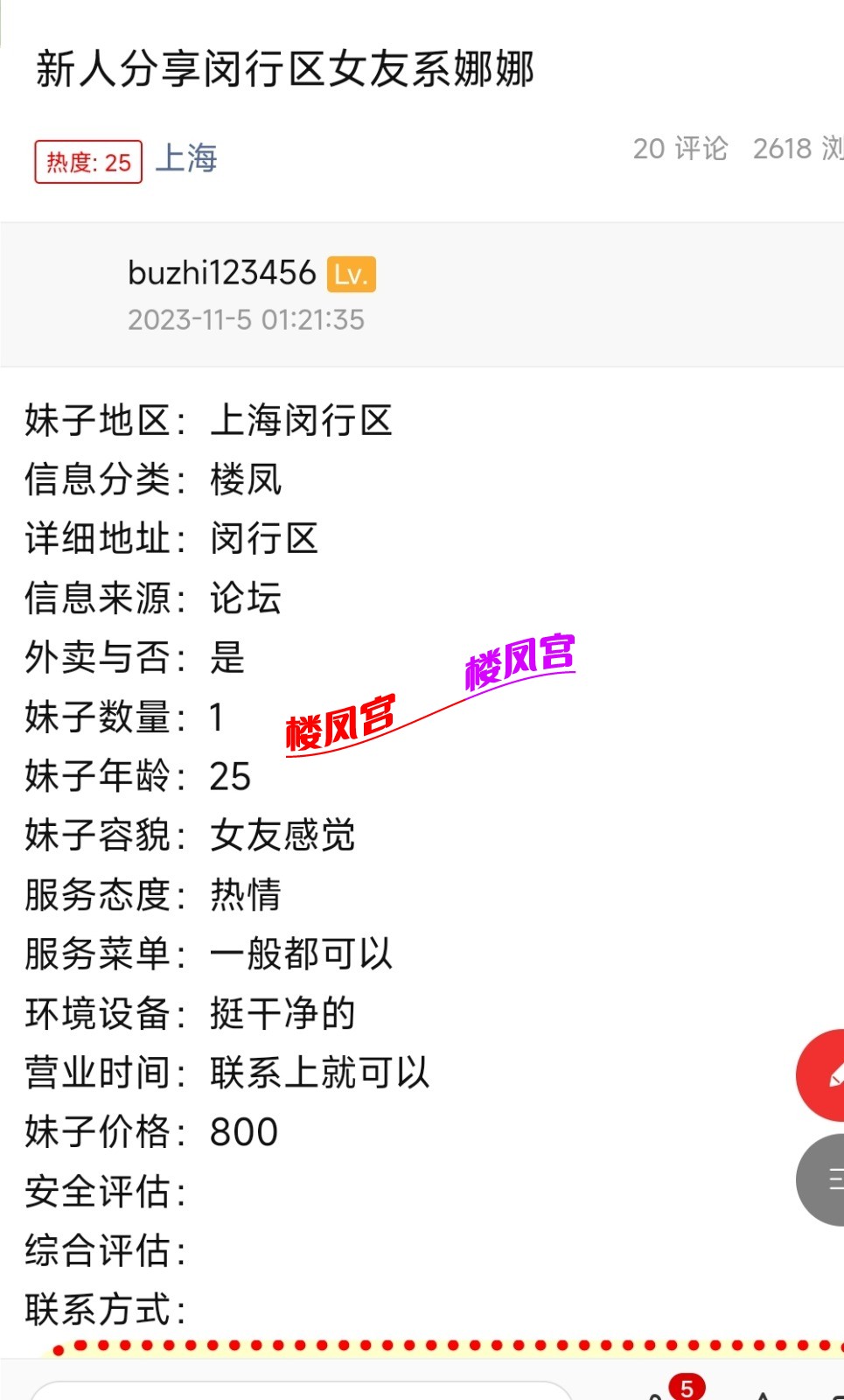844x1400 pixels.
Task: Open buzhi123456's user profile
Action: tap(220, 274)
